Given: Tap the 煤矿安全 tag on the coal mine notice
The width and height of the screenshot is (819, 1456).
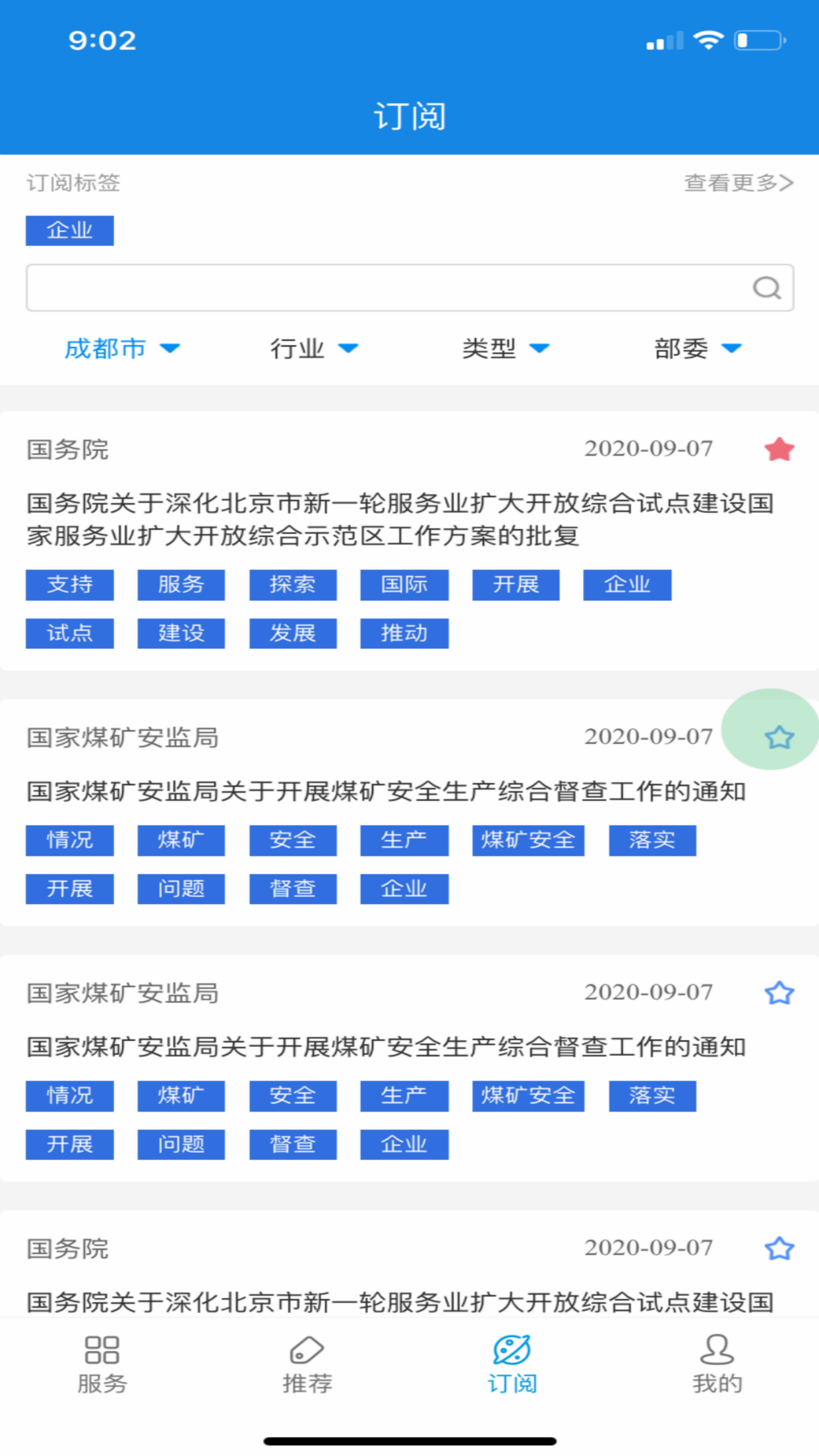Looking at the screenshot, I should coord(528,839).
